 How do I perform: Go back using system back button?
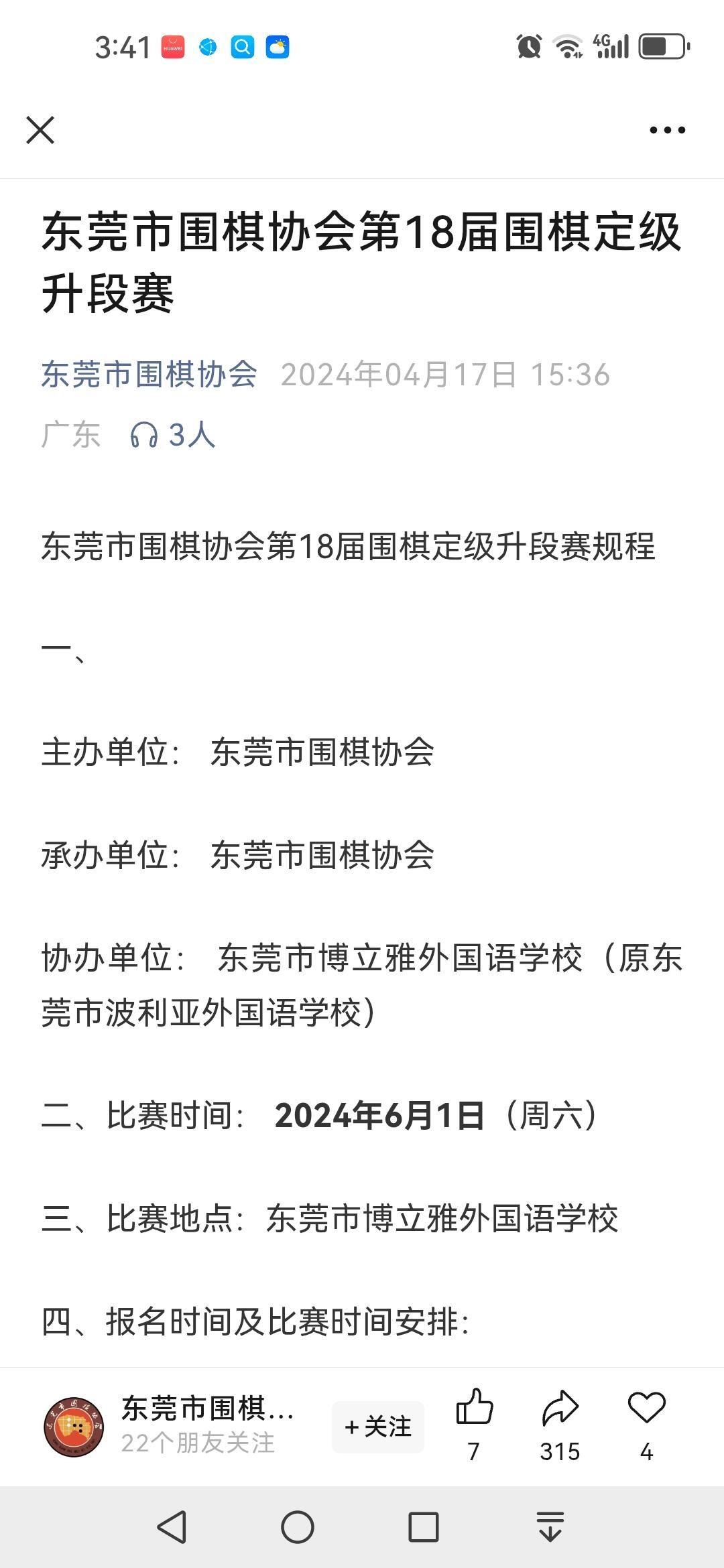point(172,1527)
